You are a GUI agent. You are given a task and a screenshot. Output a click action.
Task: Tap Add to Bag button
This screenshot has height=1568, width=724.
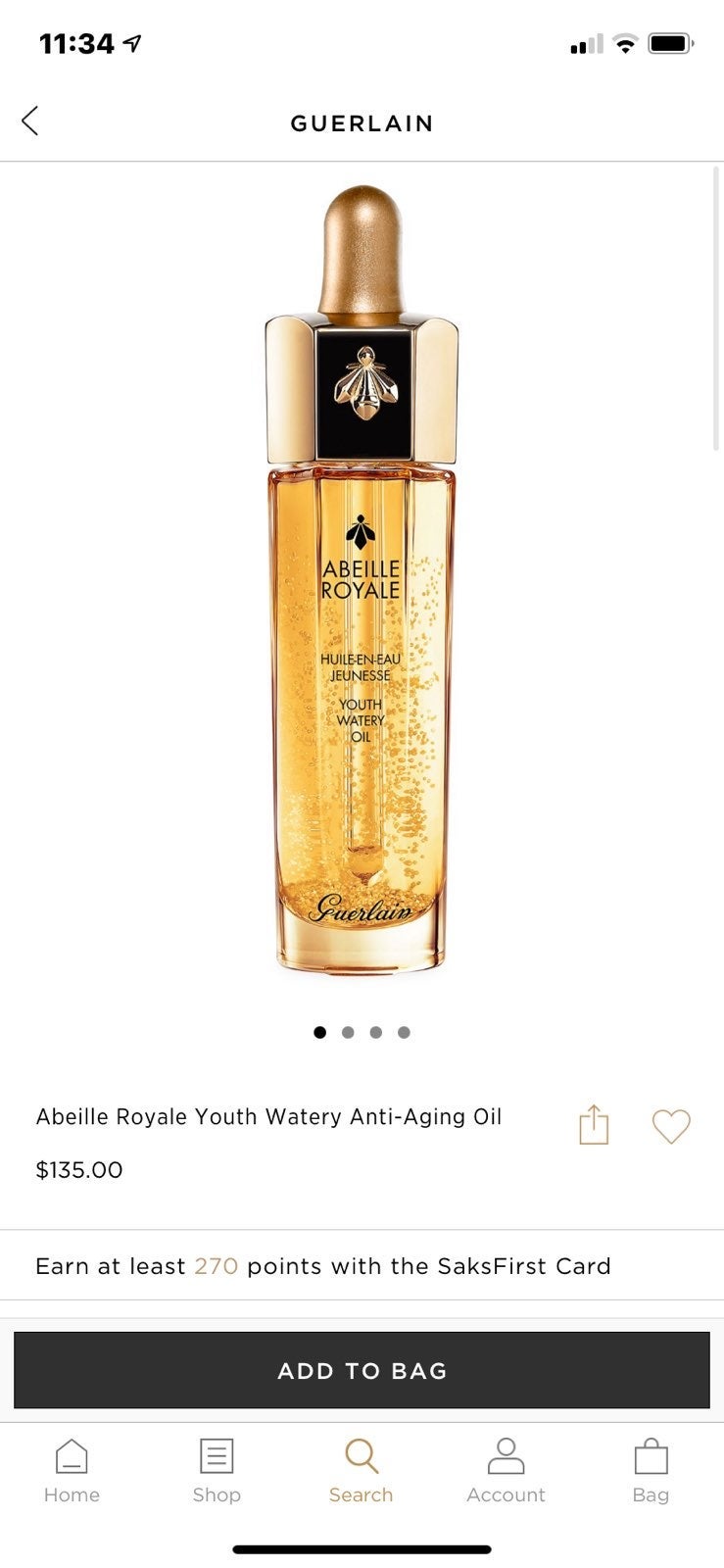pyautogui.click(x=362, y=1370)
